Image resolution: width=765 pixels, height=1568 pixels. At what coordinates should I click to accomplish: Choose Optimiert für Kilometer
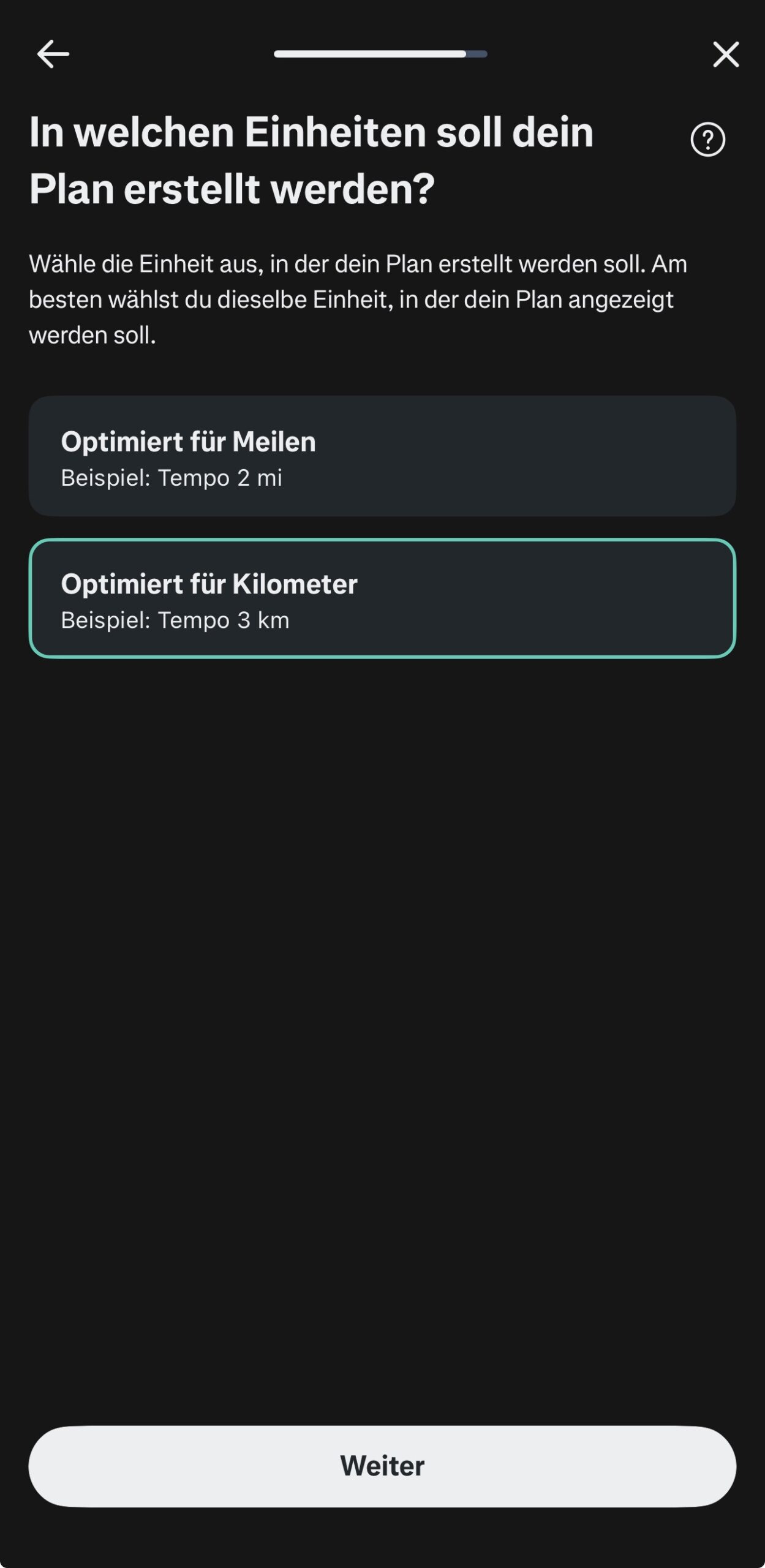click(382, 598)
